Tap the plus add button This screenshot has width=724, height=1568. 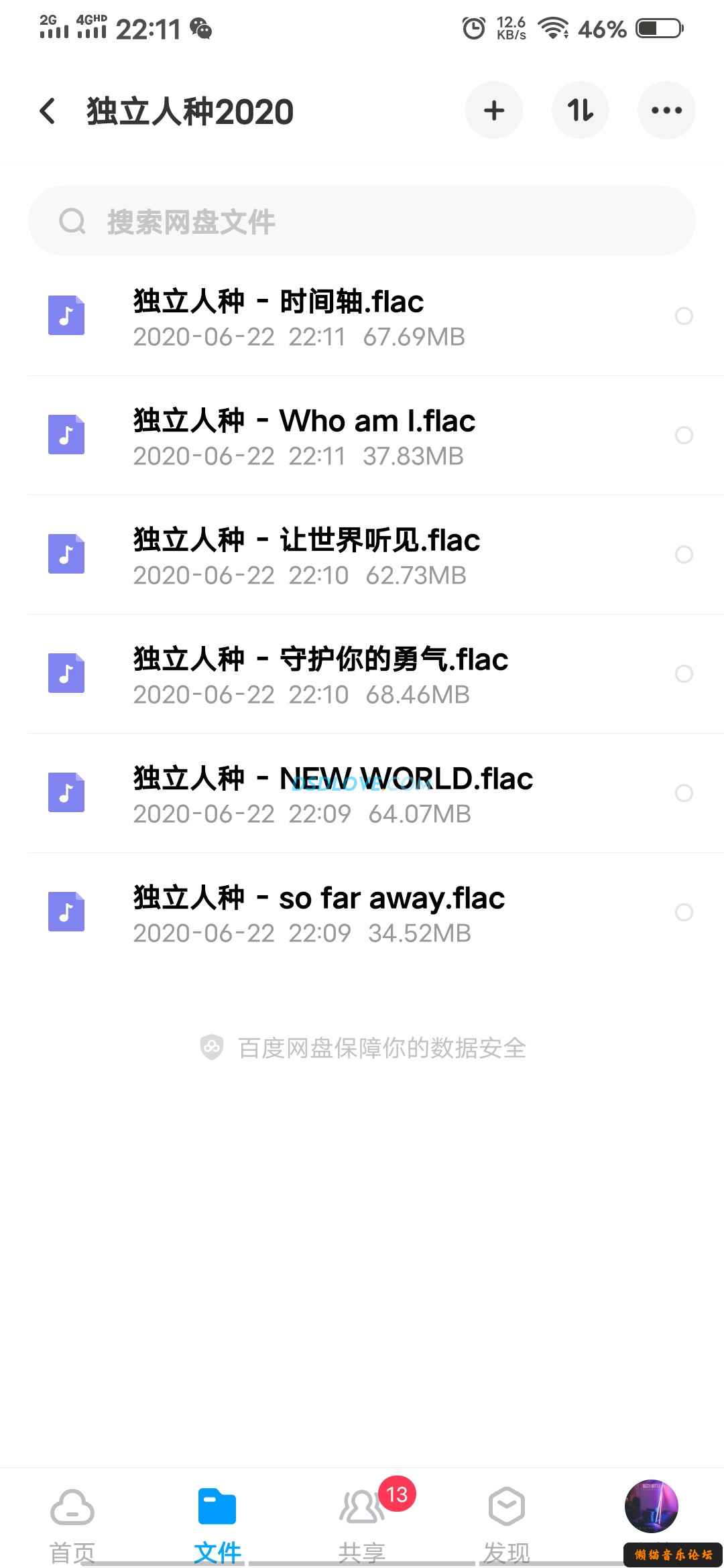click(x=494, y=111)
